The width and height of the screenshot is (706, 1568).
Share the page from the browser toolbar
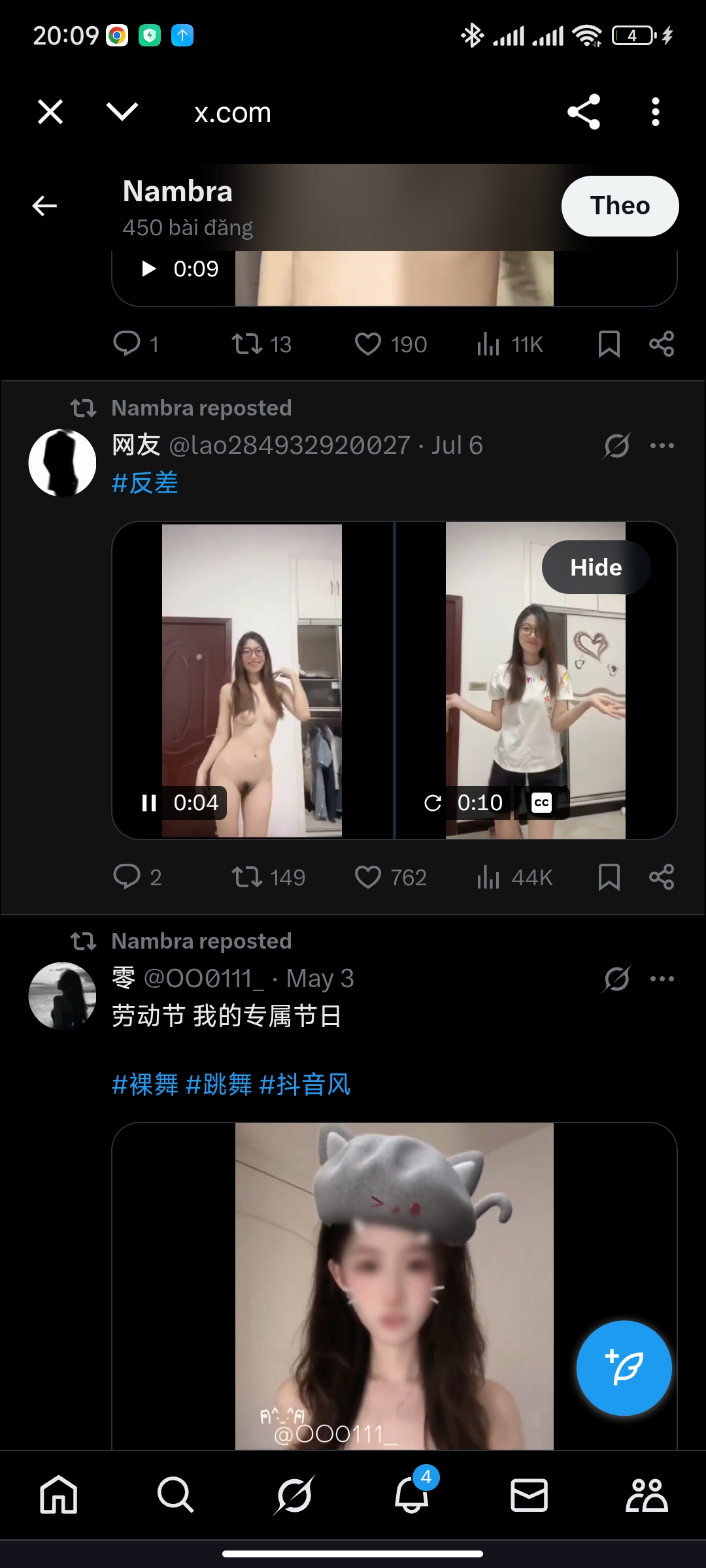click(584, 112)
